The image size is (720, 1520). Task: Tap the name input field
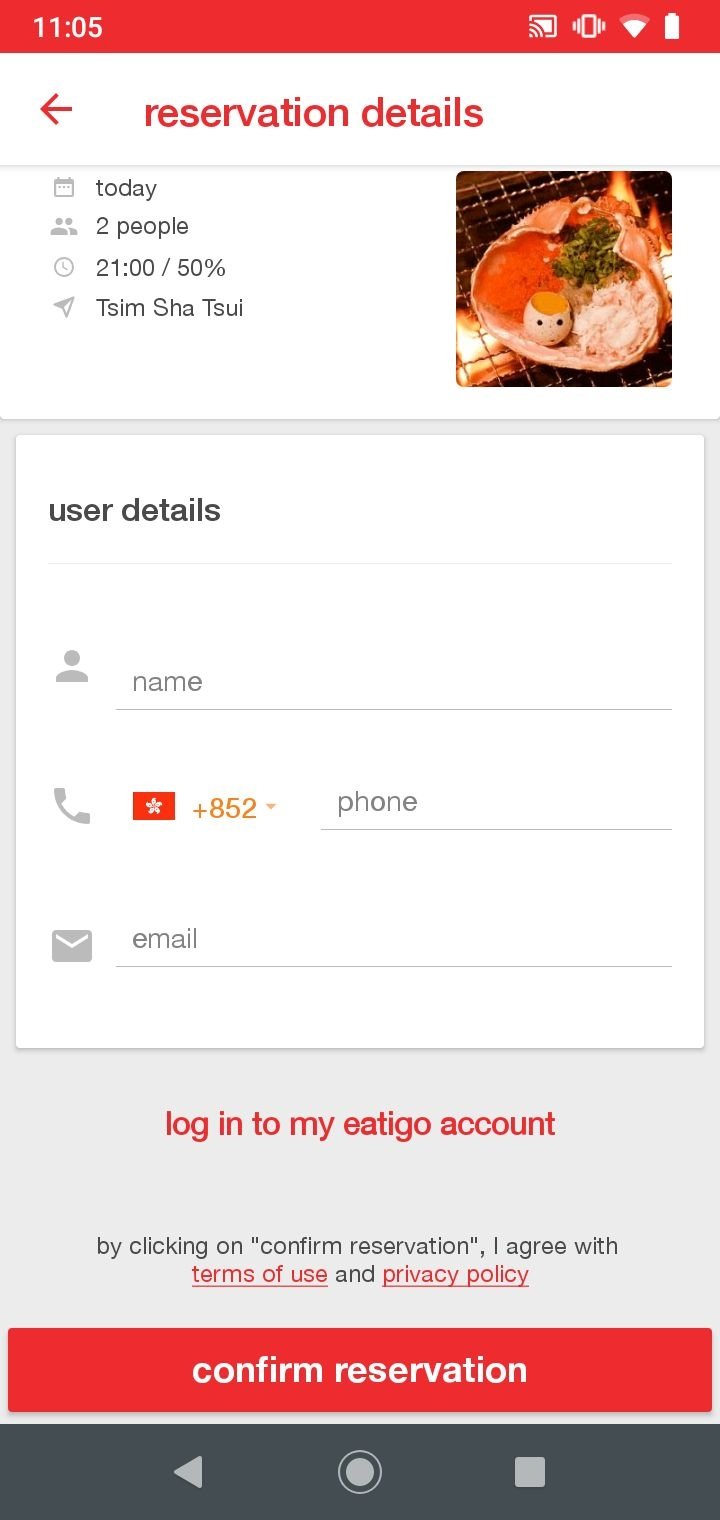coord(393,682)
